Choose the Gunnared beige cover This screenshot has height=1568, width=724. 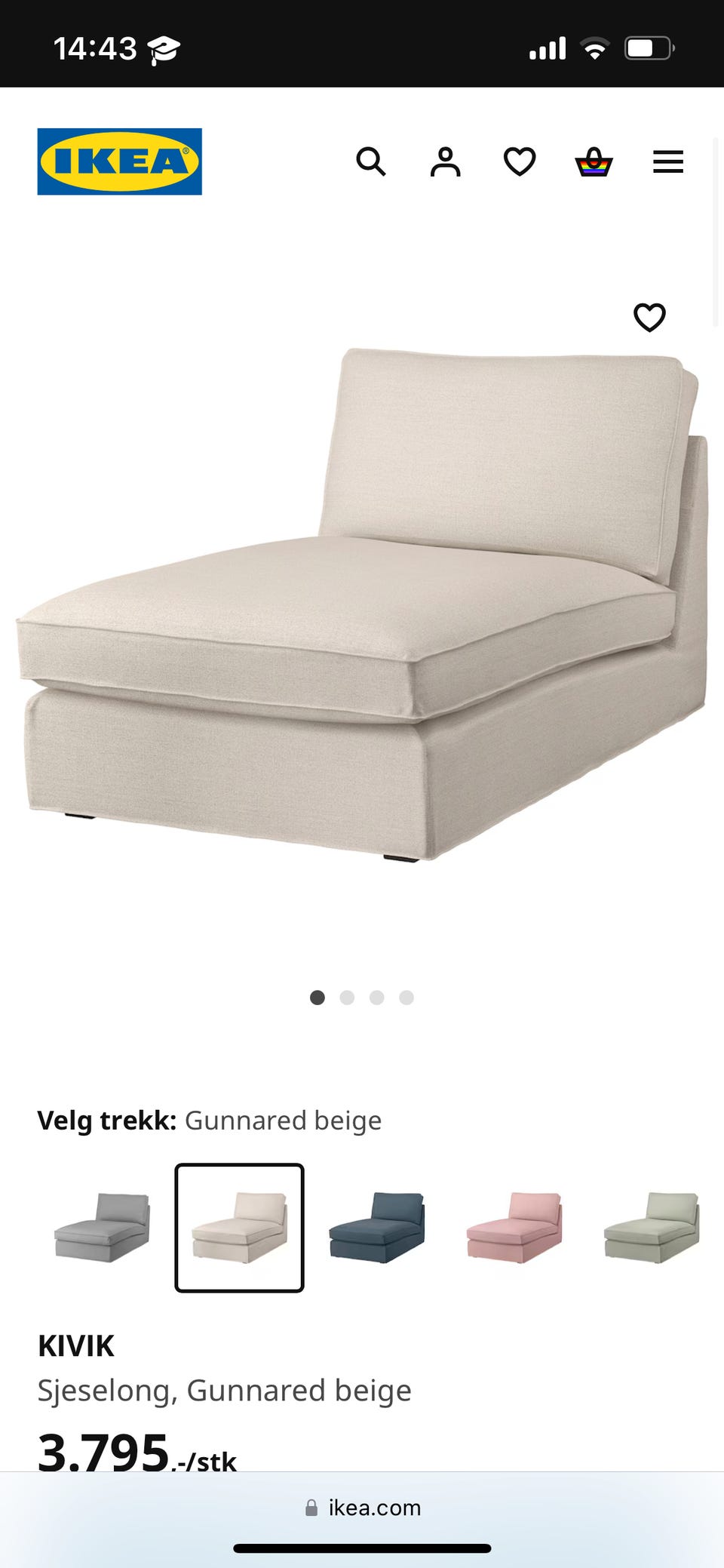click(239, 1228)
